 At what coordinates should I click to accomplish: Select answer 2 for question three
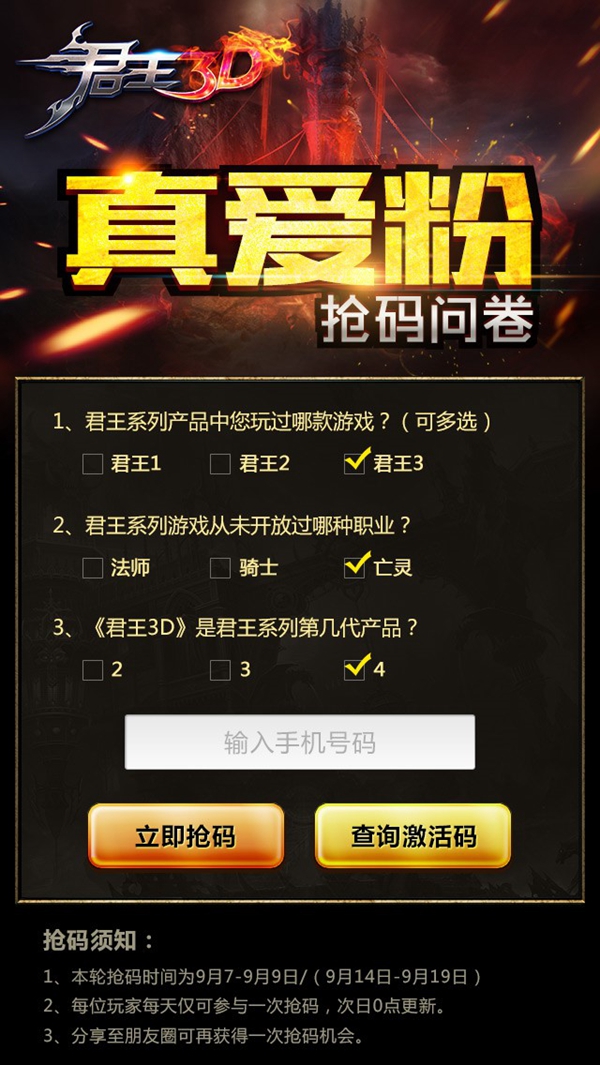point(93,670)
